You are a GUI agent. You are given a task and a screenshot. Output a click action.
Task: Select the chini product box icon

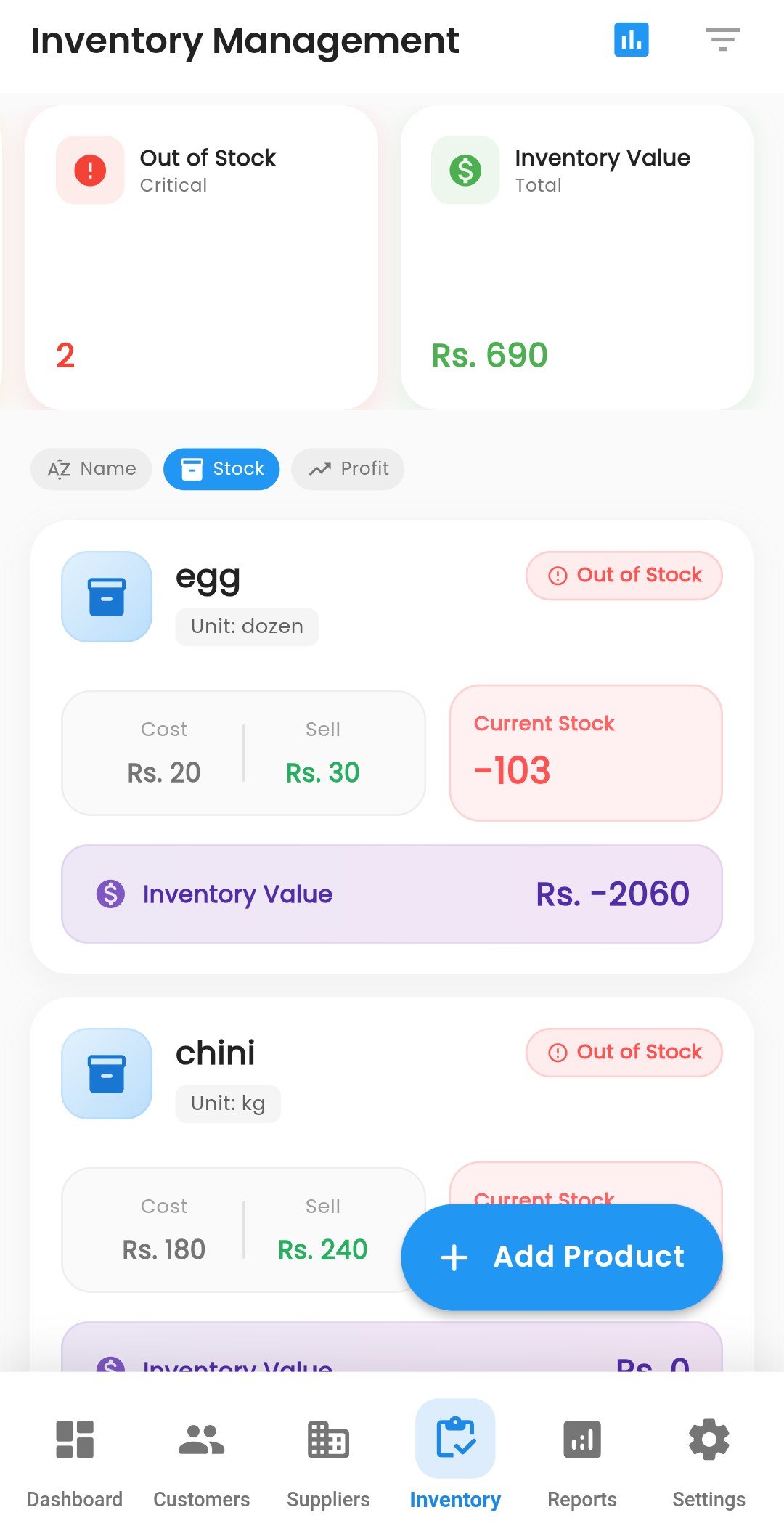[106, 1074]
